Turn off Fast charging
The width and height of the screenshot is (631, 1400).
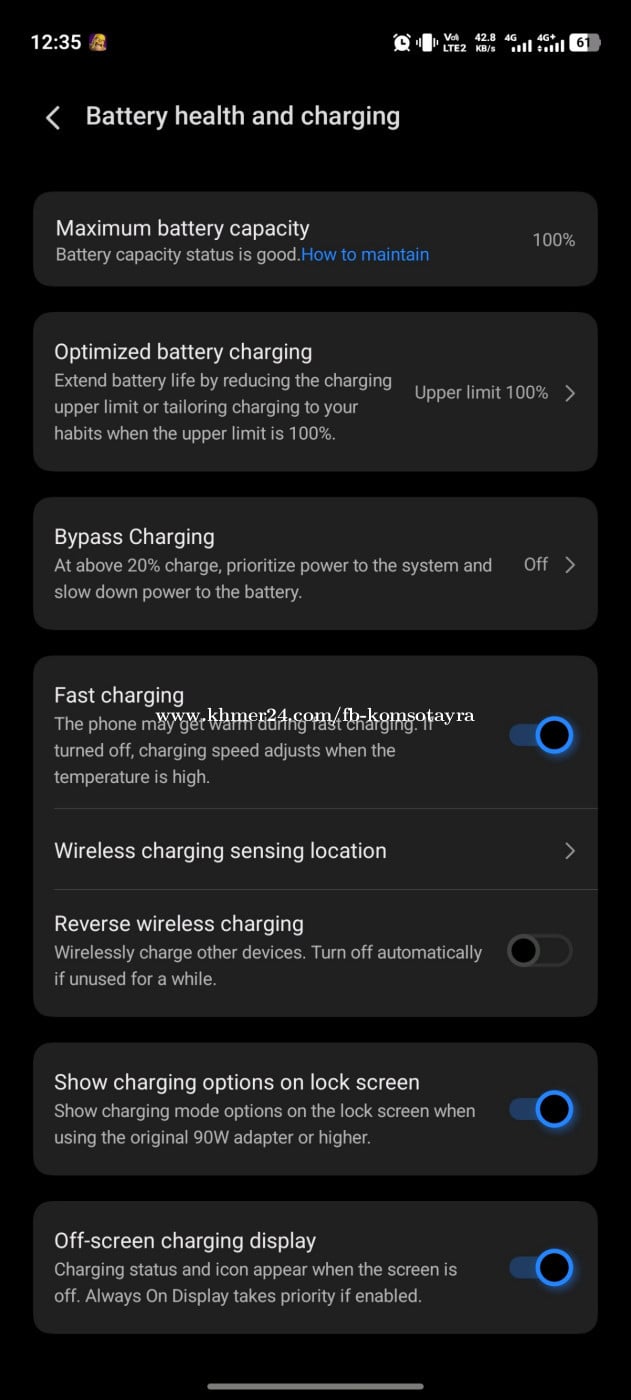coord(541,736)
